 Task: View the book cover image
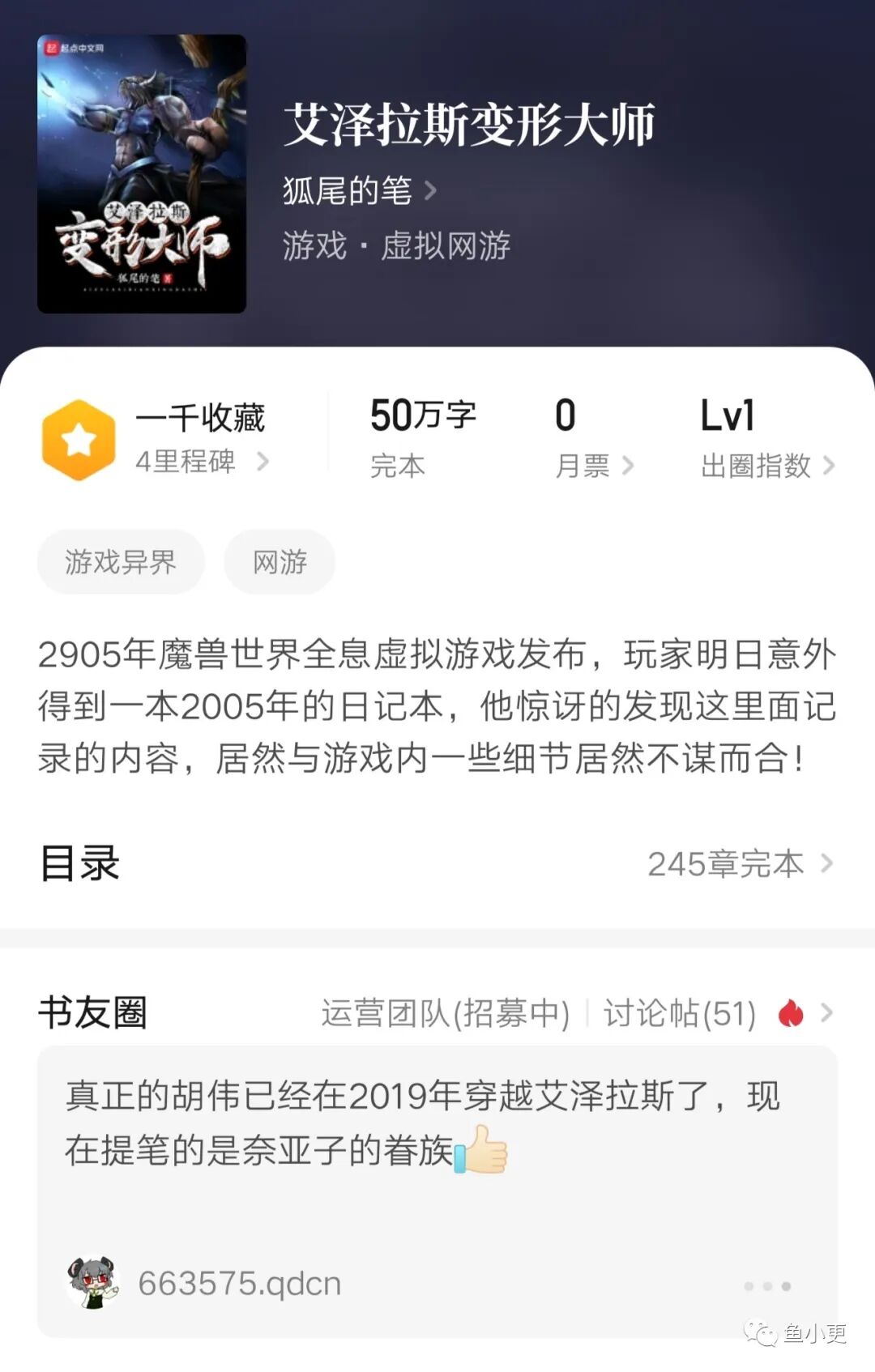click(142, 174)
